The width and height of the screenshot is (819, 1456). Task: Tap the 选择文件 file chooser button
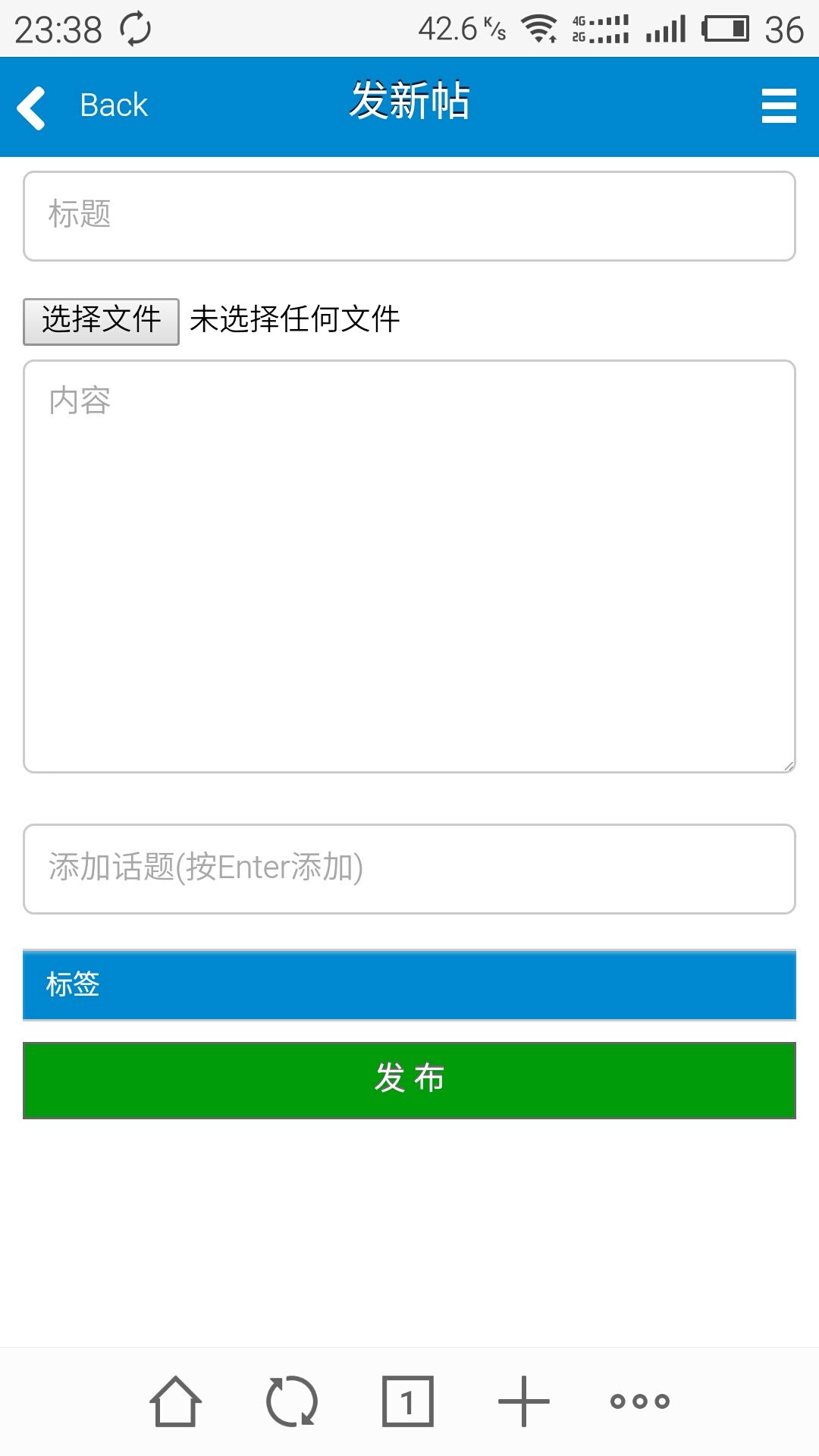tap(101, 322)
